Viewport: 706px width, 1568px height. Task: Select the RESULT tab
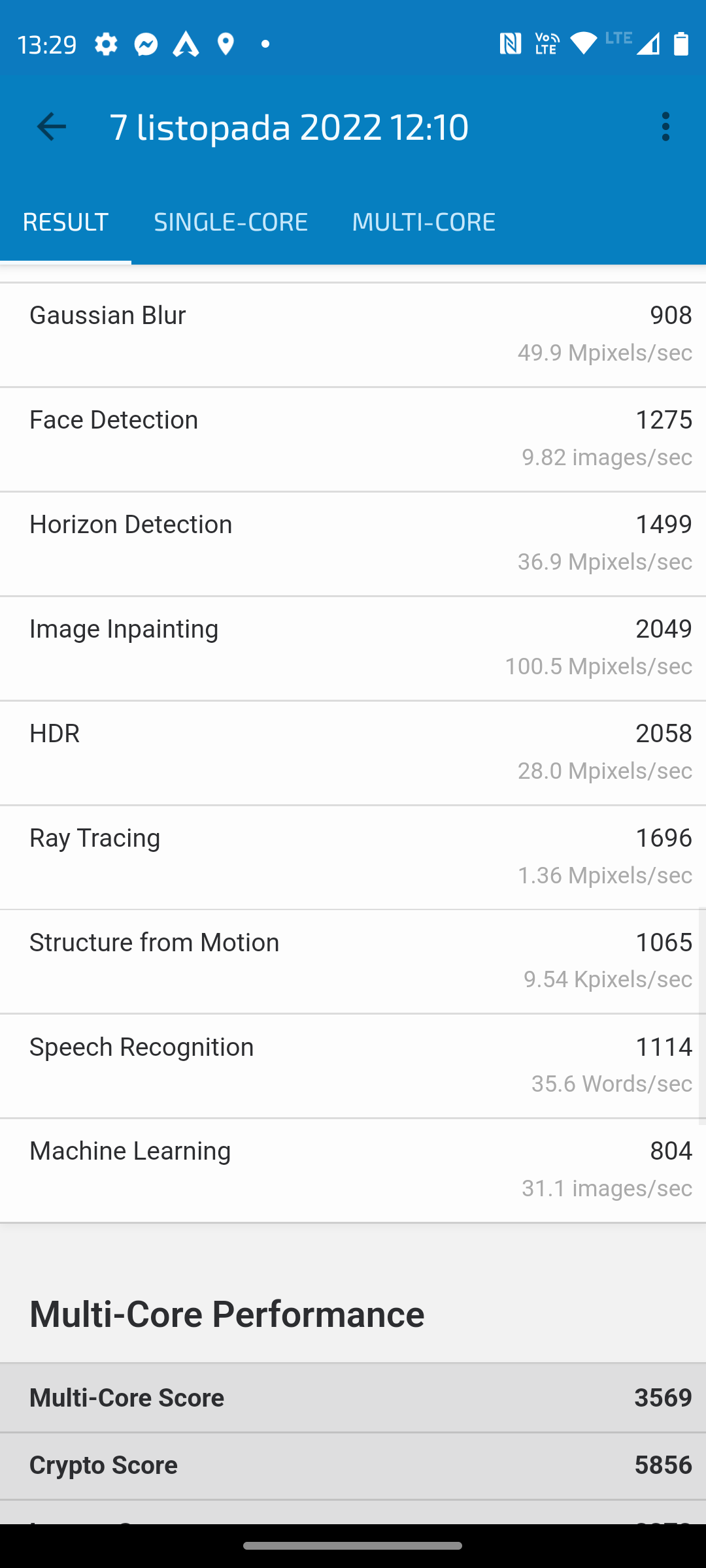(65, 222)
